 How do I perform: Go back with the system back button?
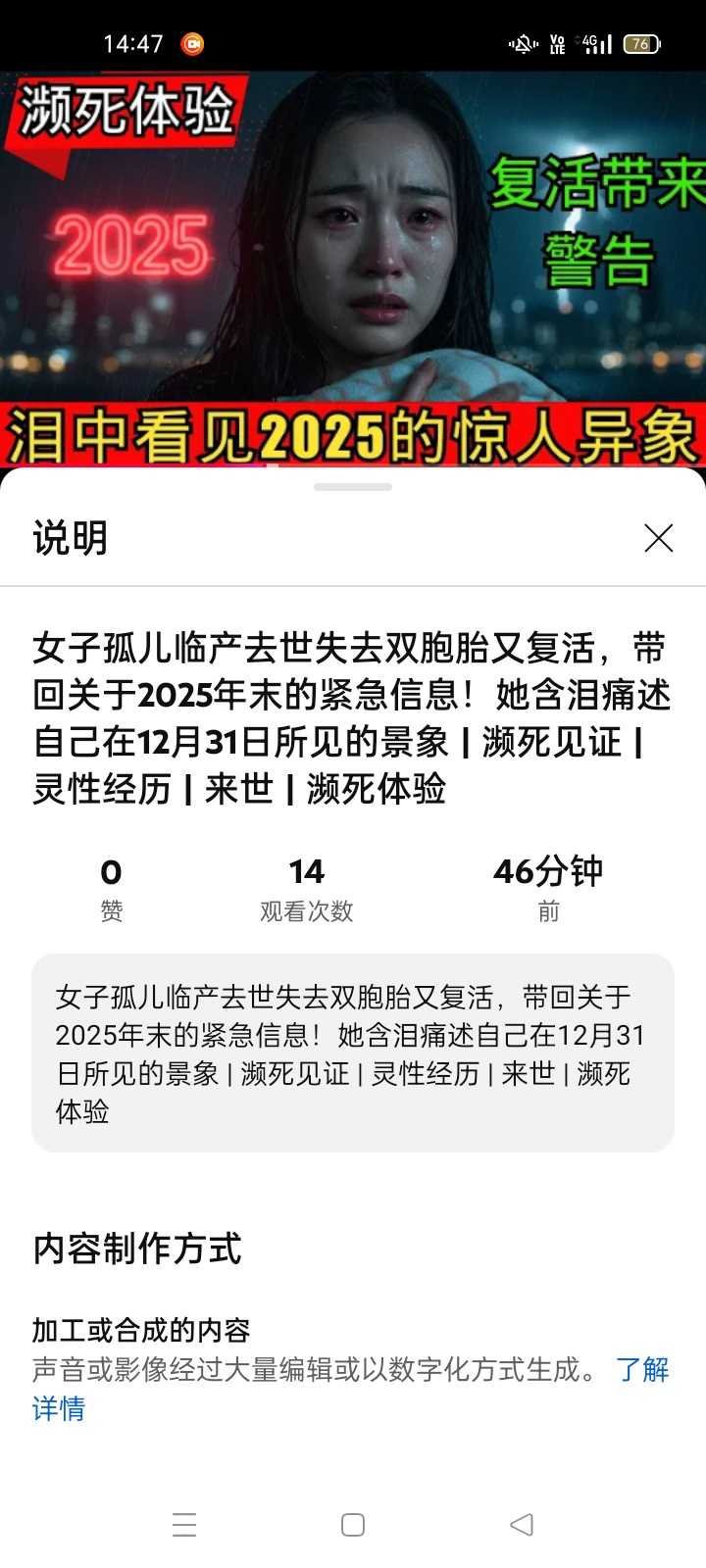point(522,1524)
